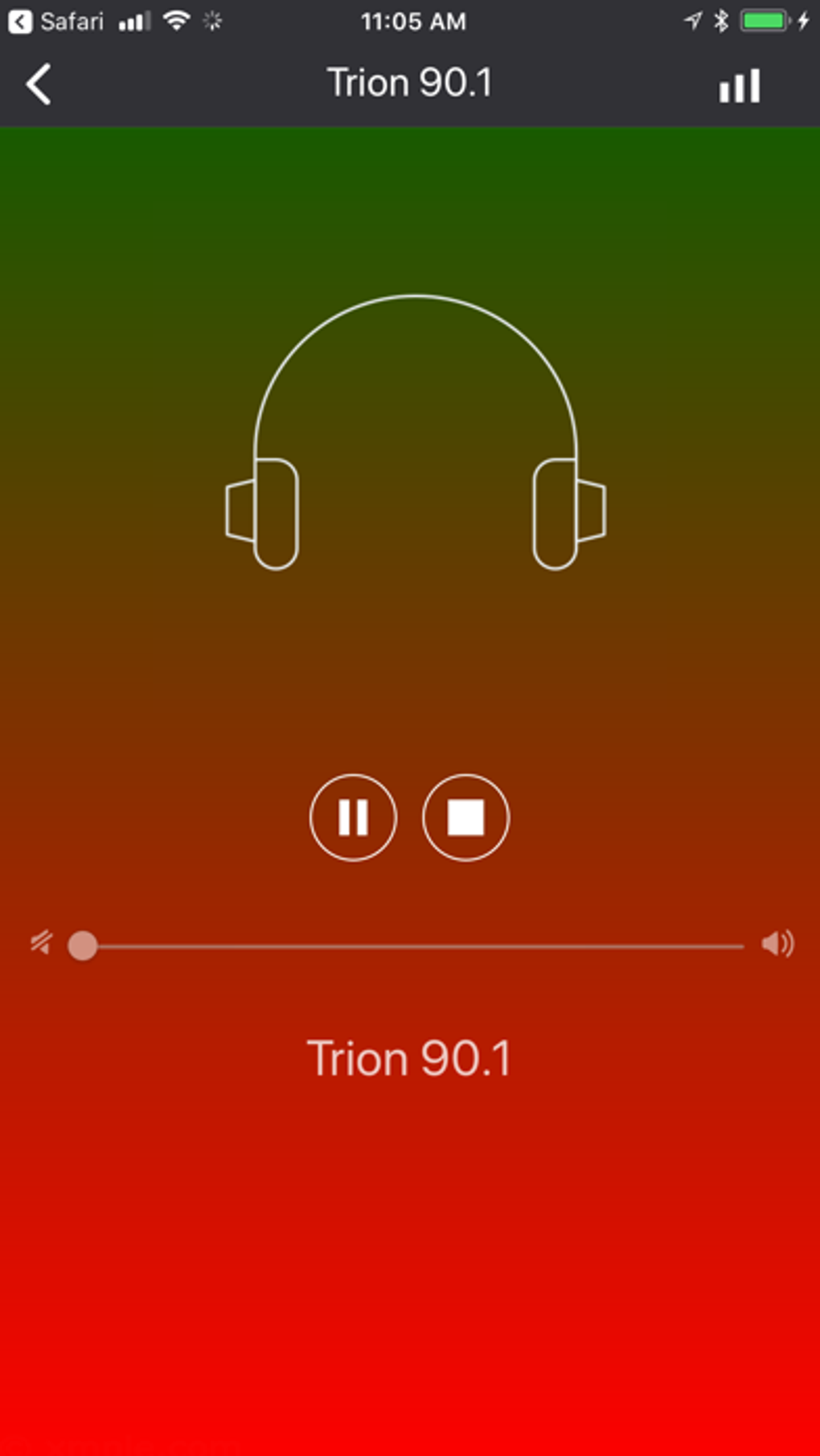This screenshot has height=1456, width=820.
Task: Pause the radio stream
Action: tap(353, 818)
